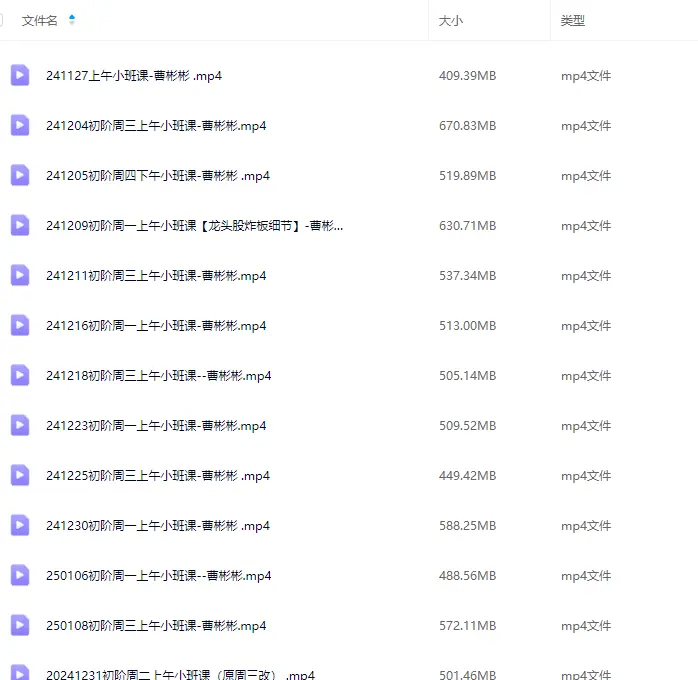Open 241204初阶周三上午小班课 video
Image resolution: width=698 pixels, height=680 pixels.
point(155,126)
